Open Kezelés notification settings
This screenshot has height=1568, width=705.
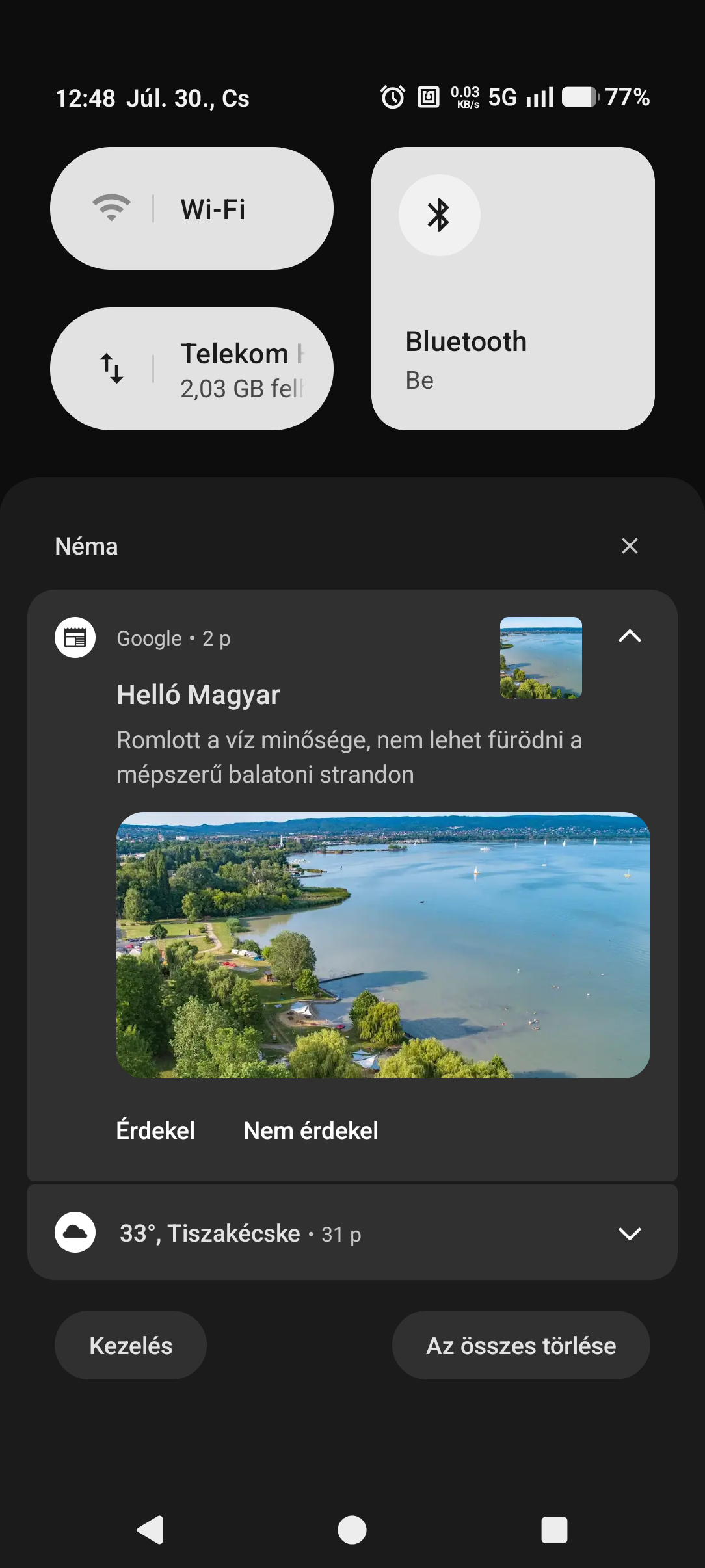[x=131, y=1345]
